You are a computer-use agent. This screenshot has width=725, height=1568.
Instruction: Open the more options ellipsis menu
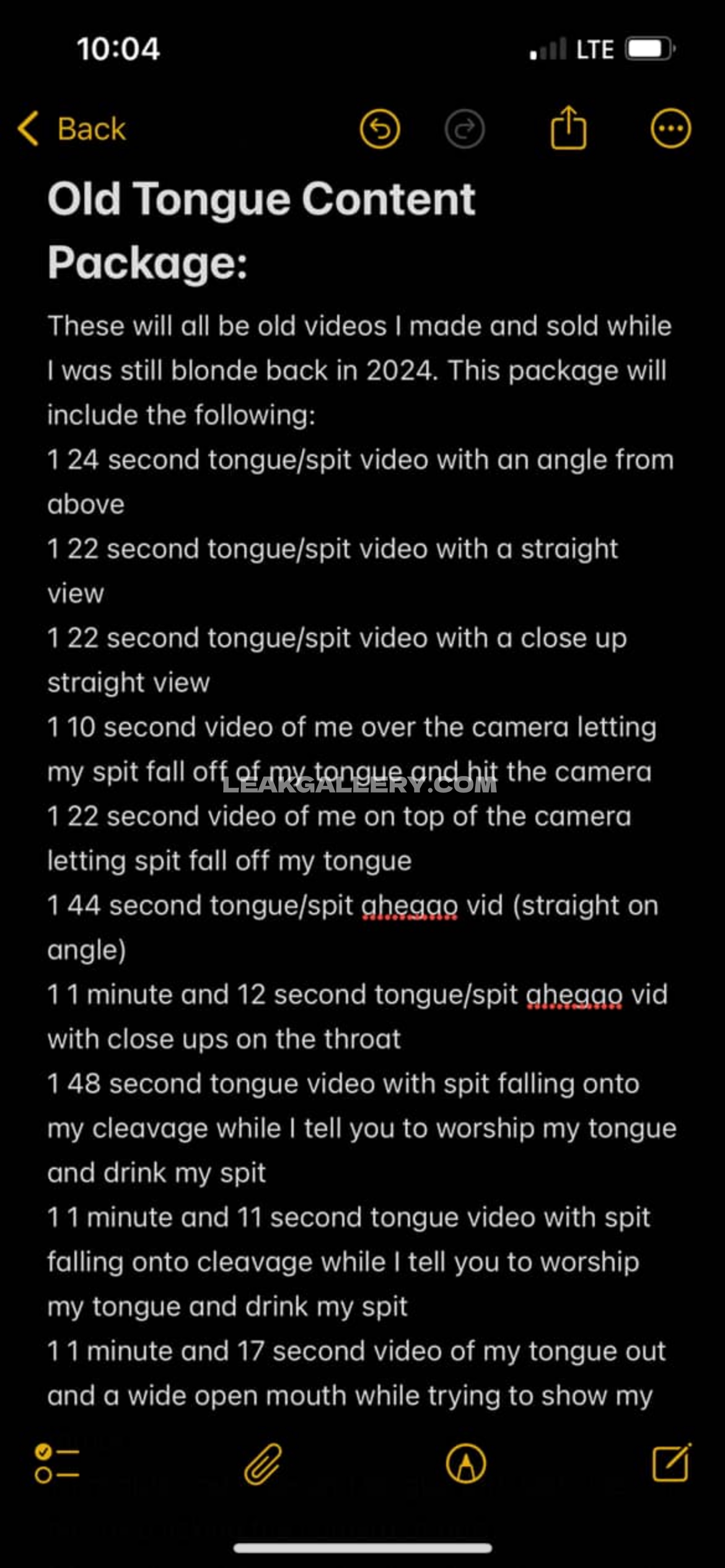click(x=670, y=129)
